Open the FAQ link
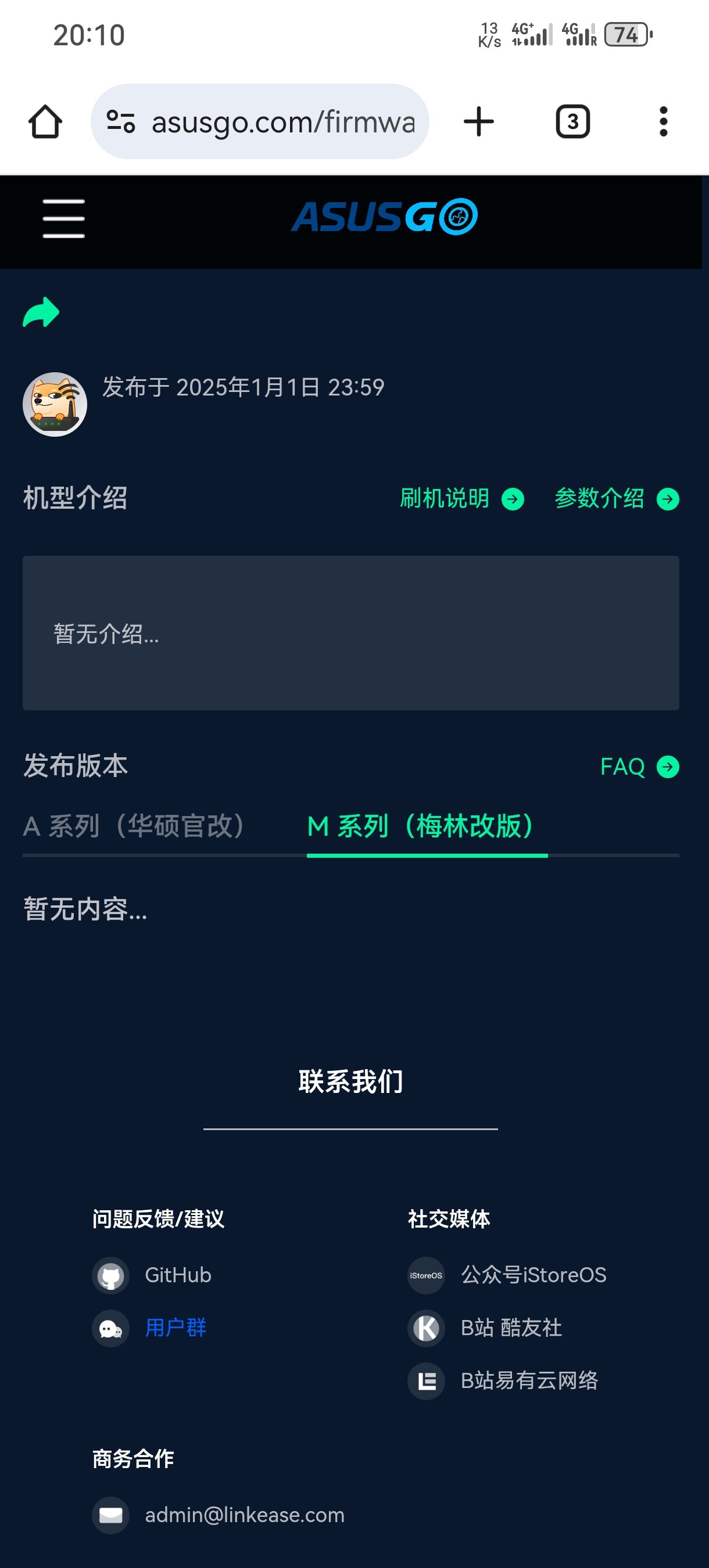The height and width of the screenshot is (1568, 709). [638, 767]
